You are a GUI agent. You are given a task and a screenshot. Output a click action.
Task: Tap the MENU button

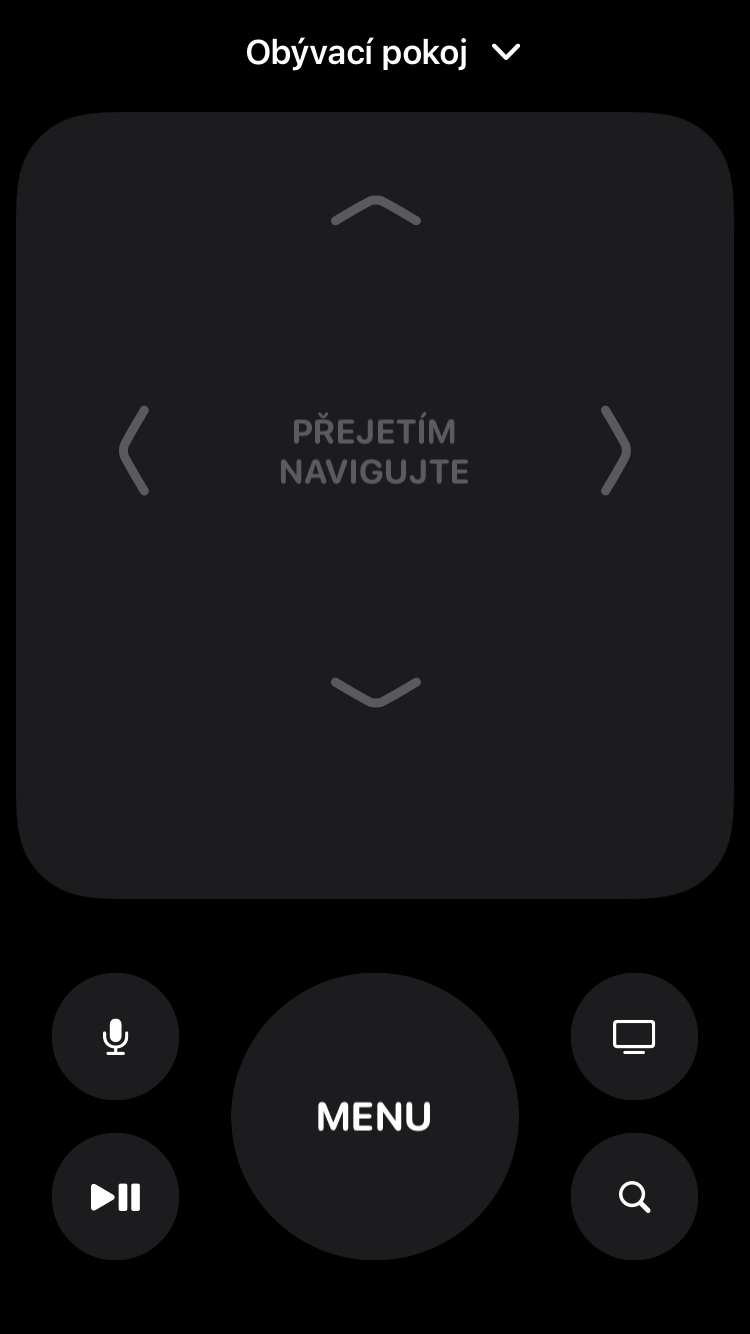pos(374,1116)
